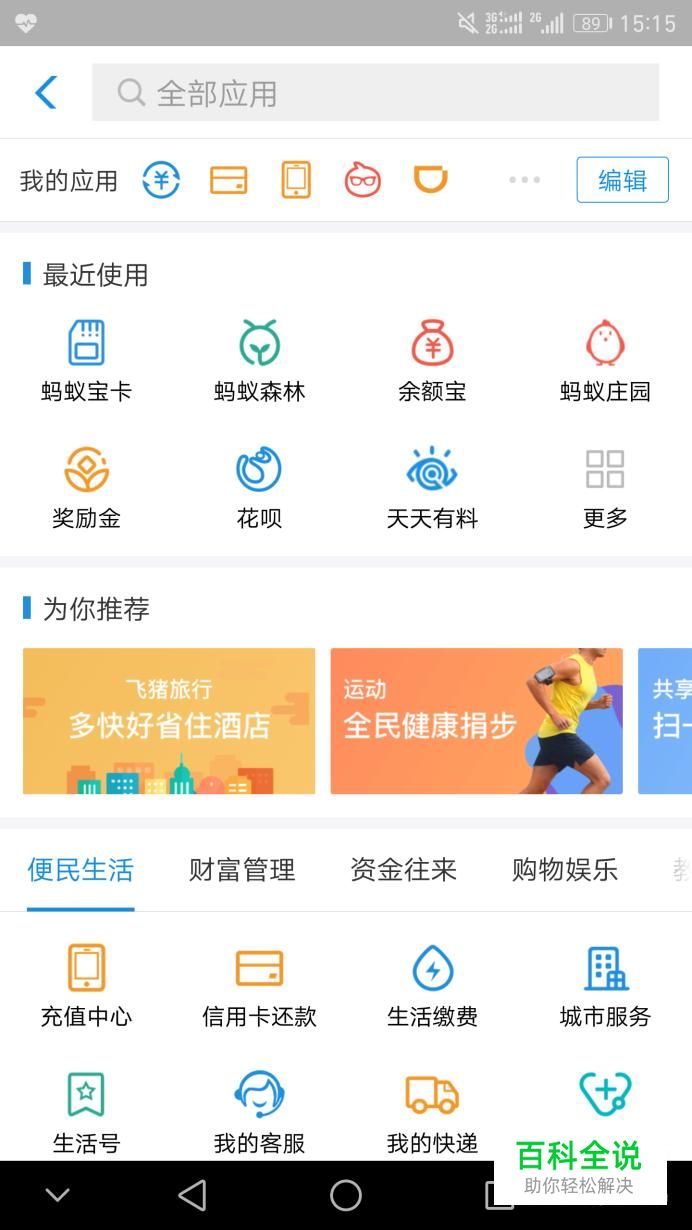Open the Didi icon in 我的应用
This screenshot has width=692, height=1230.
431,180
